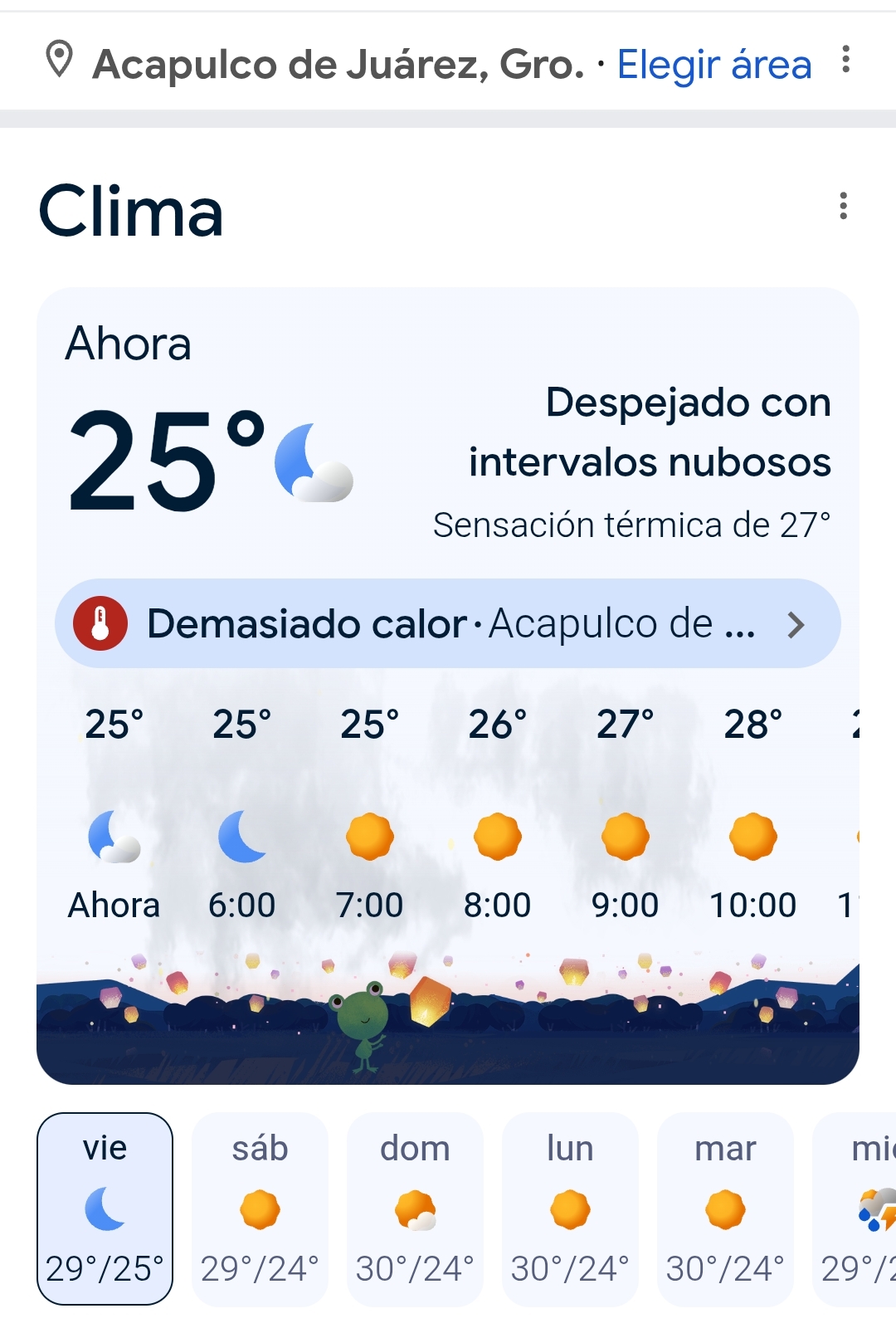Open the Demasiado calor heat alert
The width and height of the screenshot is (896, 1328).
(x=448, y=623)
